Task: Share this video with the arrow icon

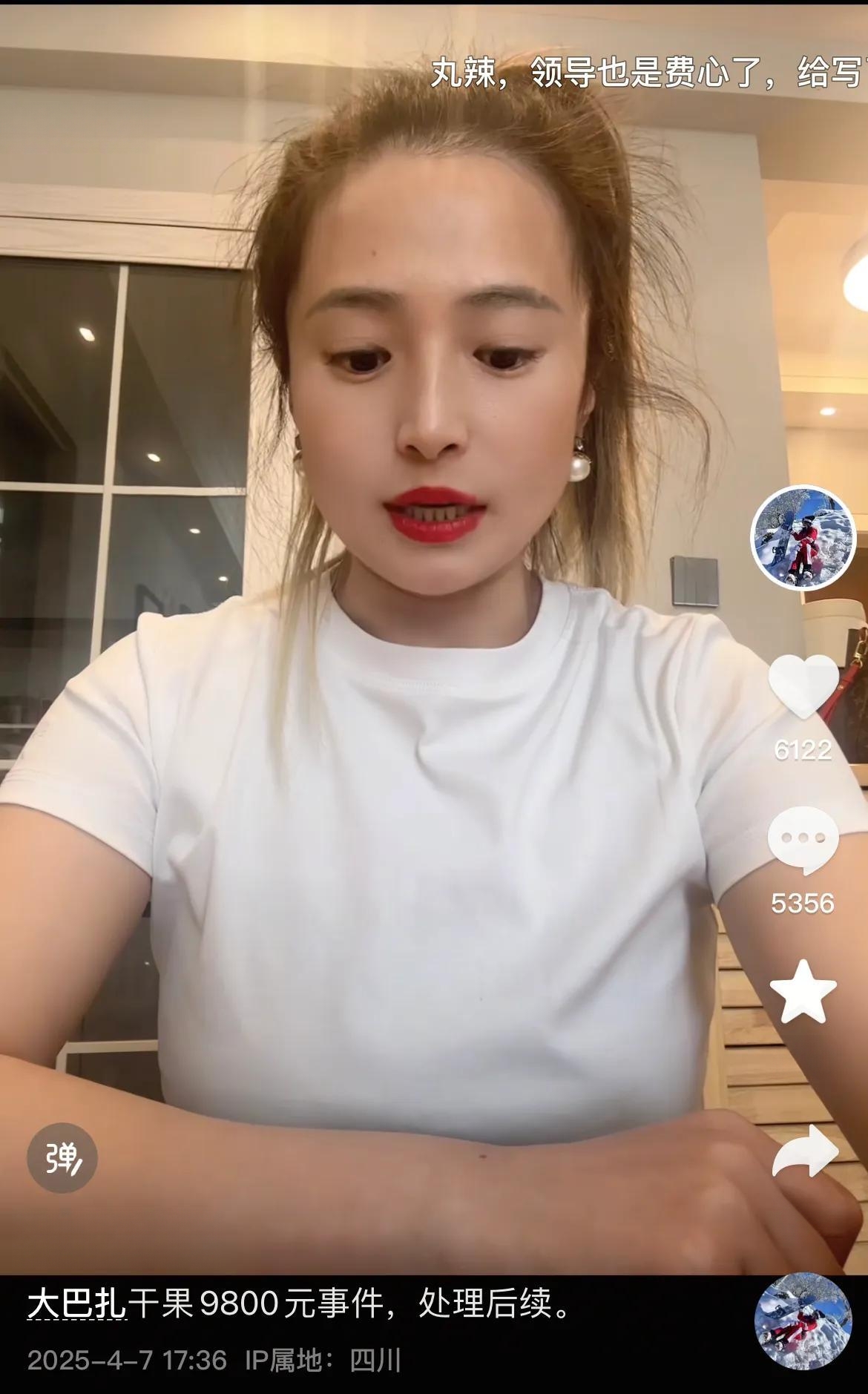Action: click(x=805, y=1151)
